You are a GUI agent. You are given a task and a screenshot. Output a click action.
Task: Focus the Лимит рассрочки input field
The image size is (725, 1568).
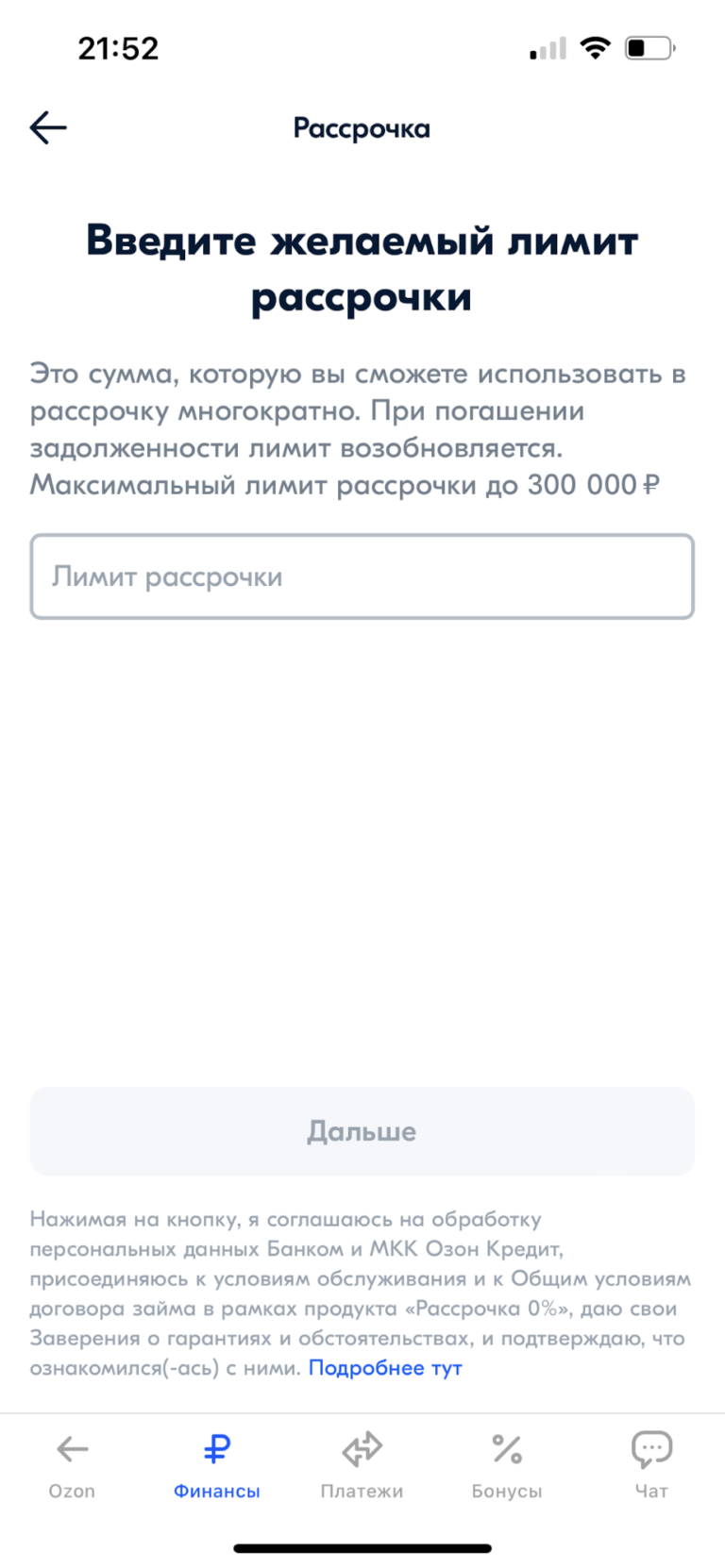click(362, 576)
